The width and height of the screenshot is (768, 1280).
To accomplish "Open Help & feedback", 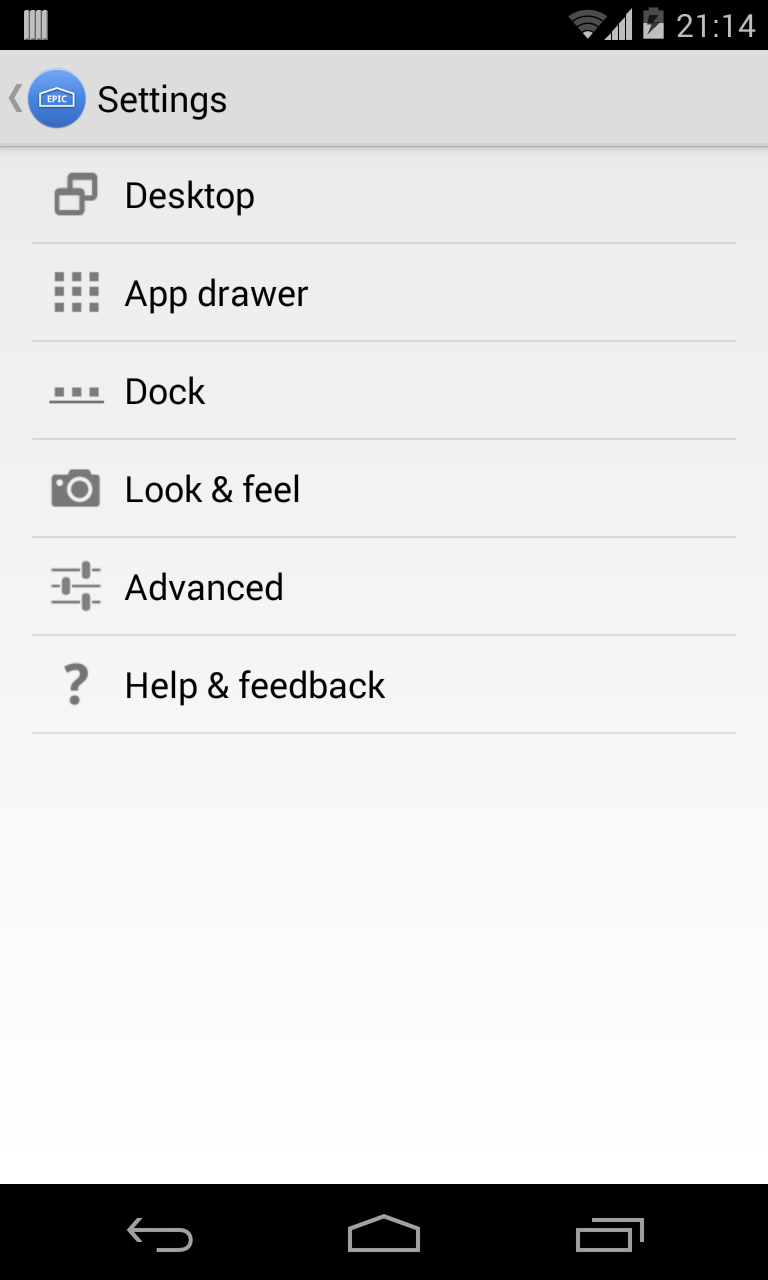I will point(384,685).
